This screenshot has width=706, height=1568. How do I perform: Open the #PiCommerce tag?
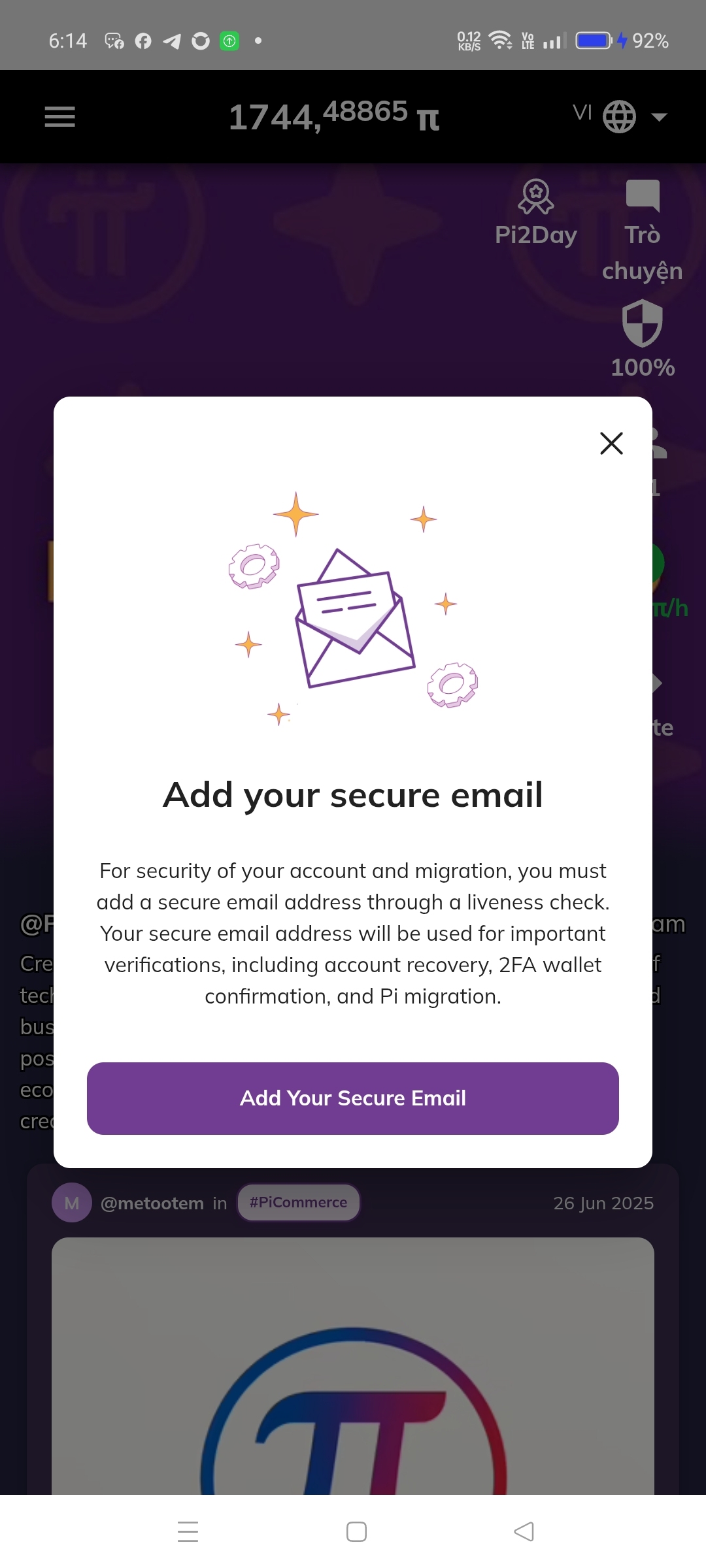298,1202
